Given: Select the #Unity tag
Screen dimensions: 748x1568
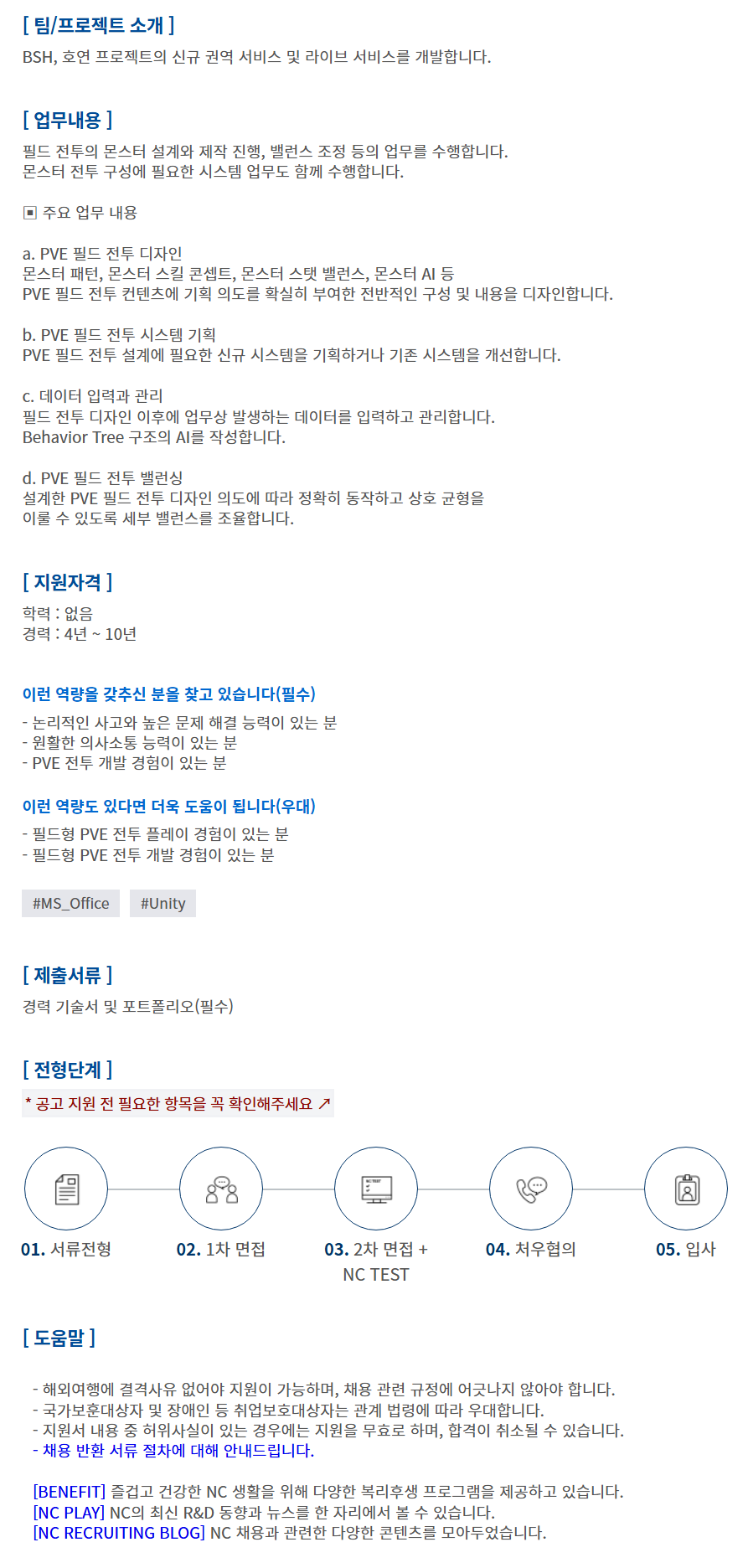Looking at the screenshot, I should point(162,903).
